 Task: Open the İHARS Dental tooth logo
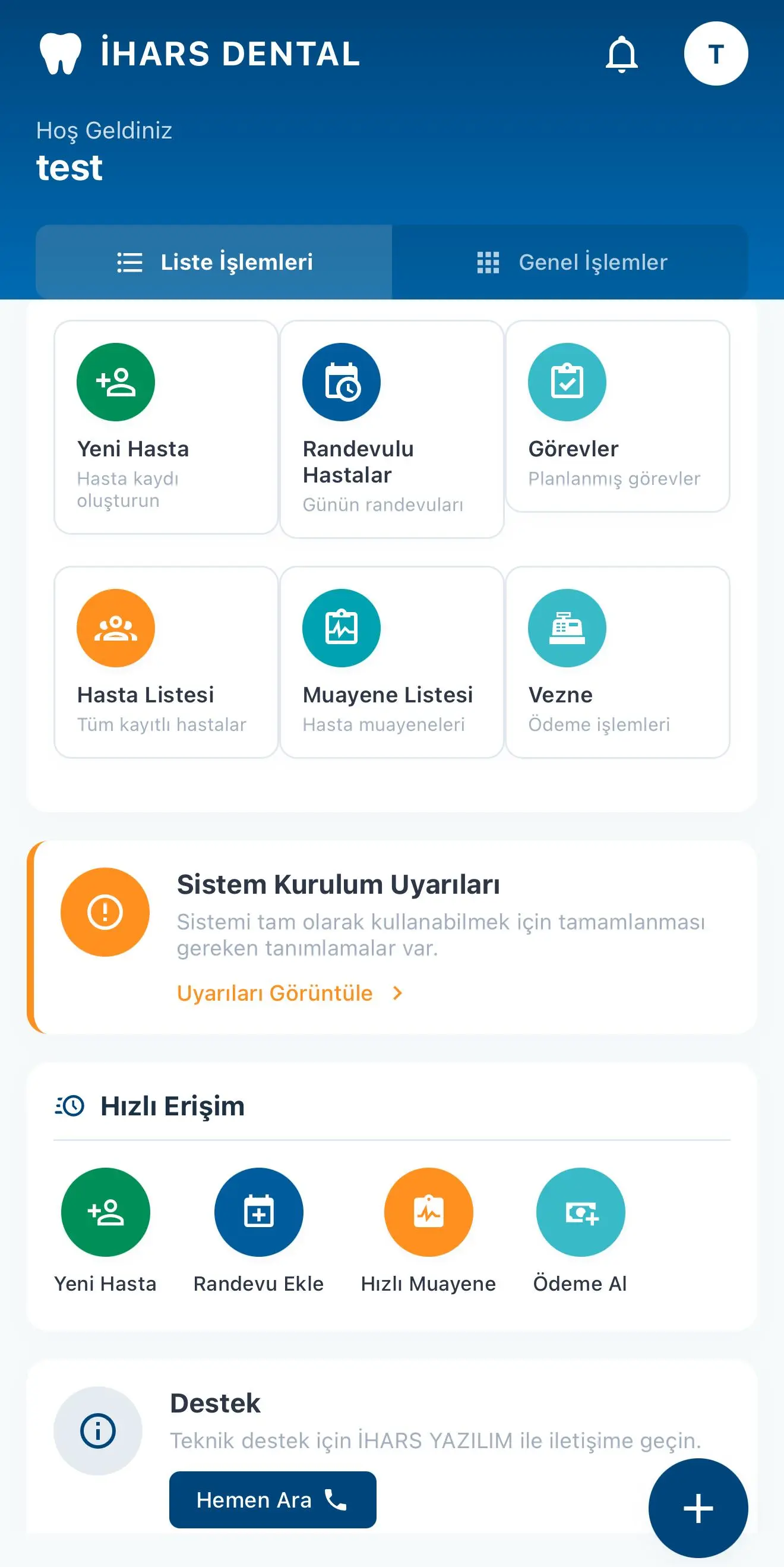60,53
